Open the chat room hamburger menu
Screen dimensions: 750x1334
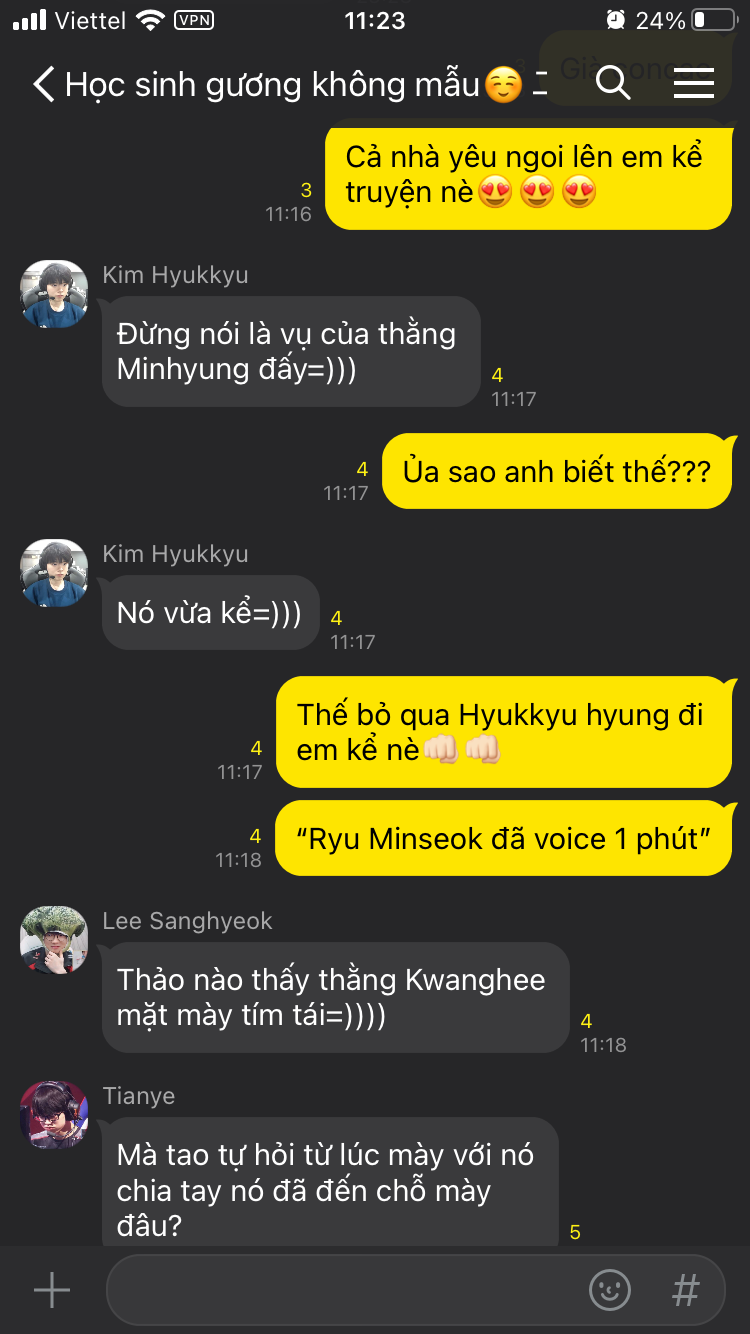693,83
